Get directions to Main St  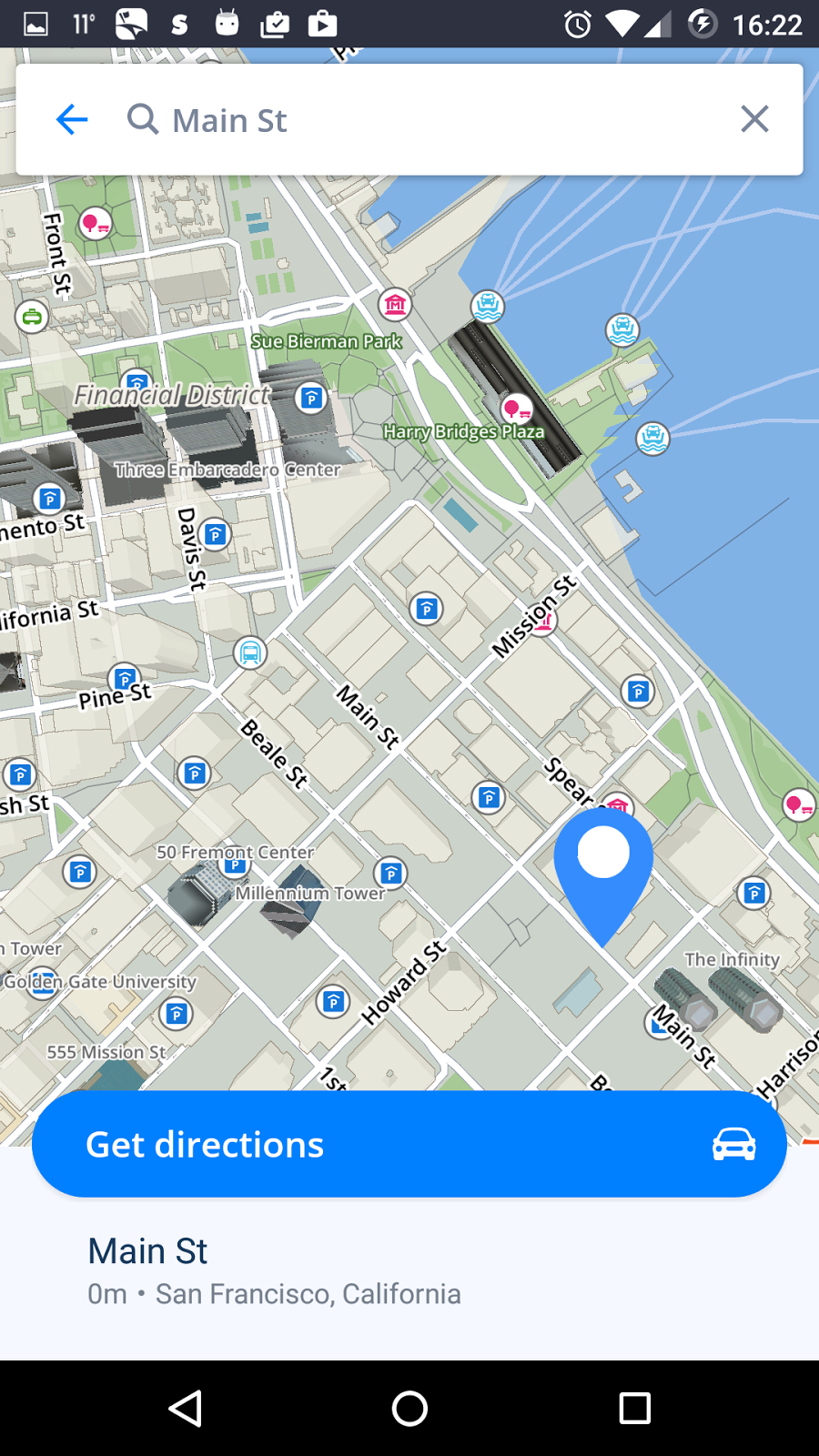pos(409,1144)
